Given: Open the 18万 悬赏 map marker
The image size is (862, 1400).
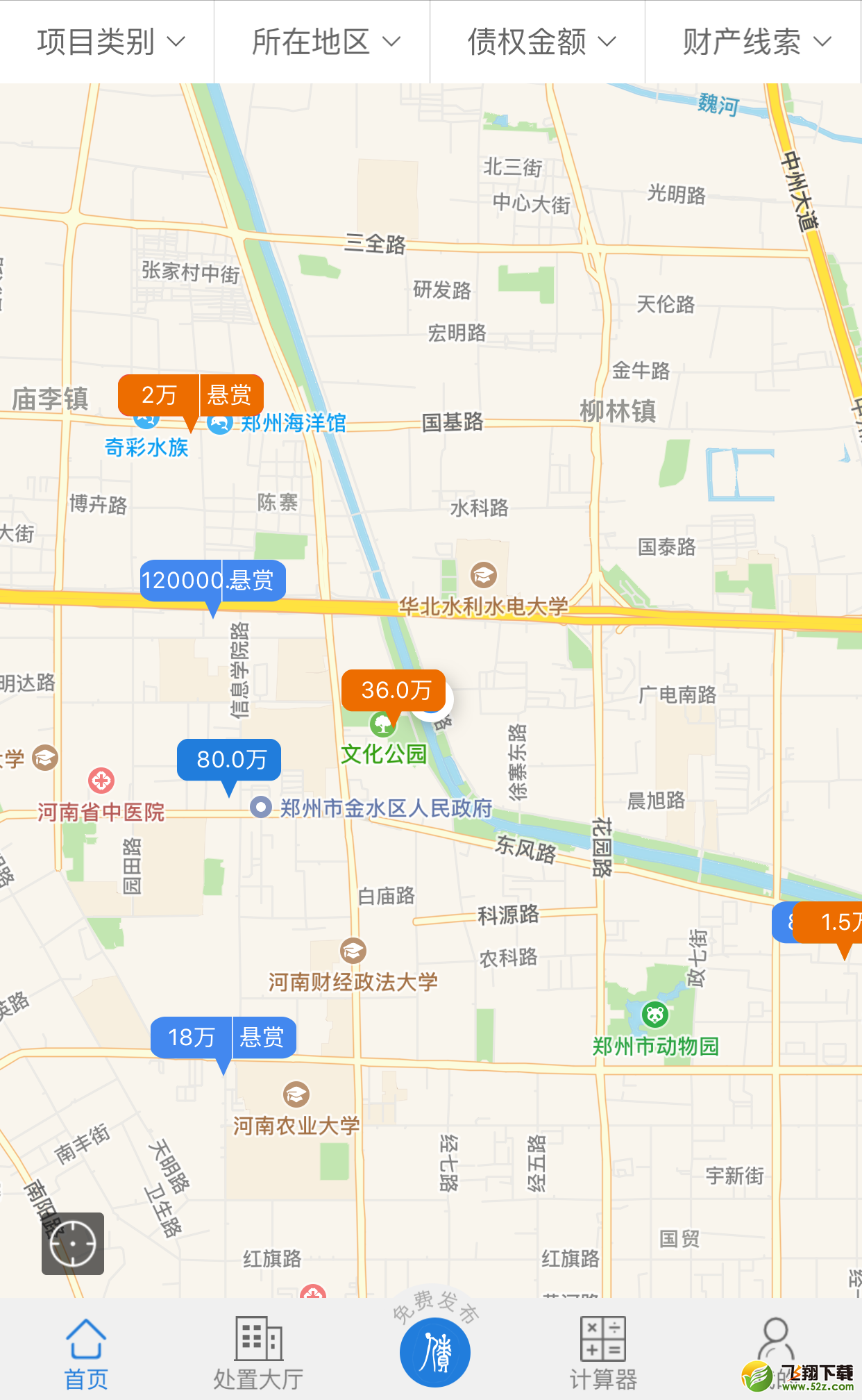Looking at the screenshot, I should tap(223, 1037).
